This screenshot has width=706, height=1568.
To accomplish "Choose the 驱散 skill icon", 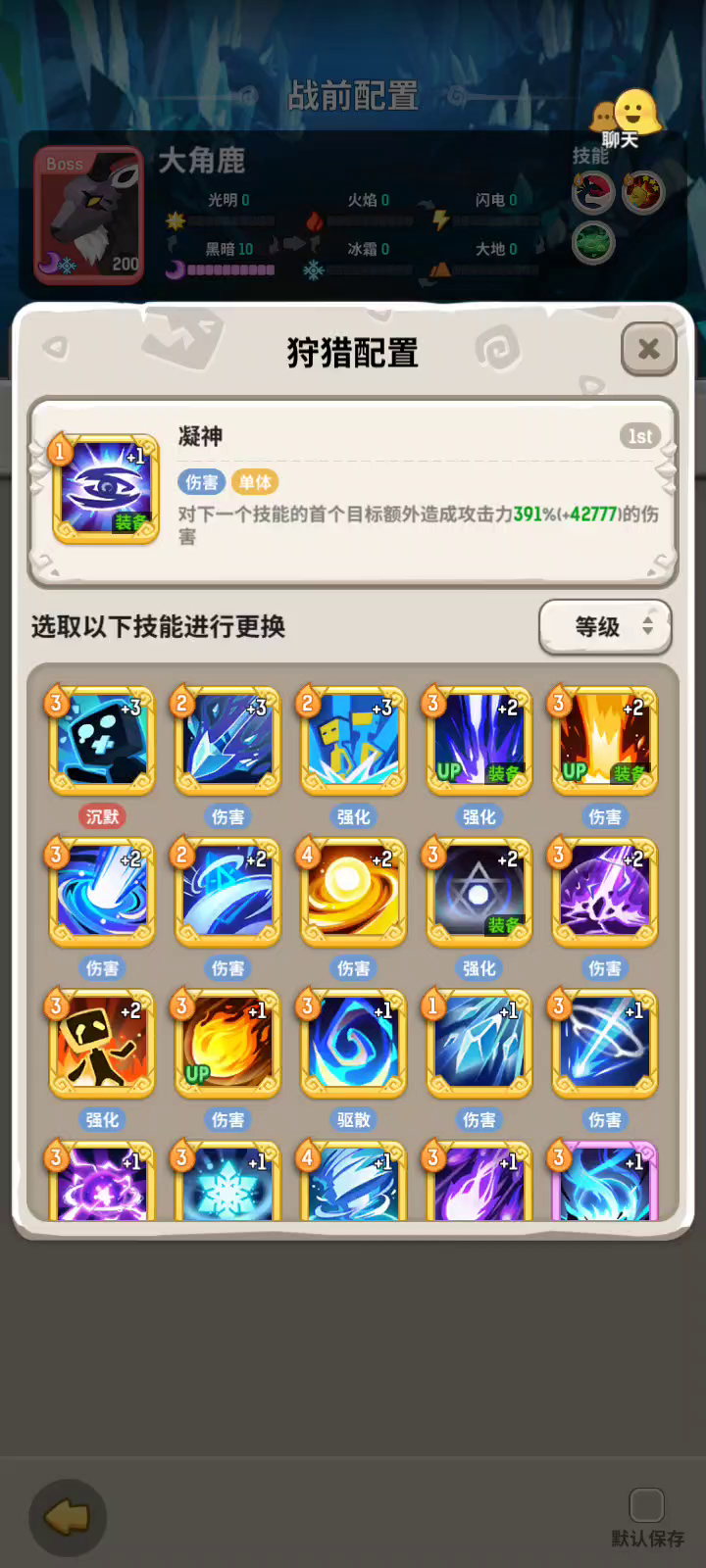I will pos(353,1043).
